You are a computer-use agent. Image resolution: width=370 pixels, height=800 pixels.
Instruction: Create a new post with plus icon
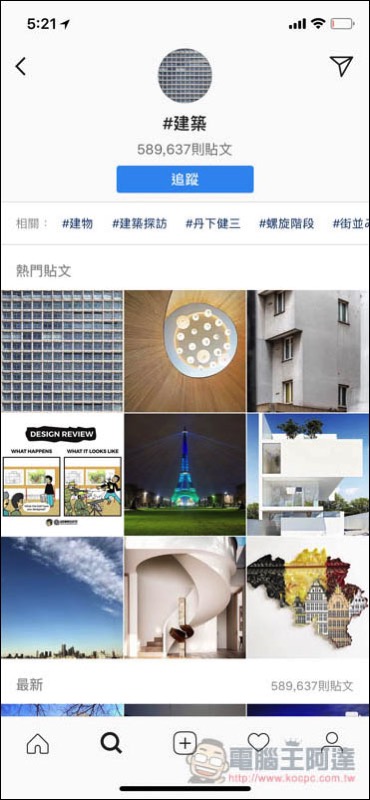[185, 743]
